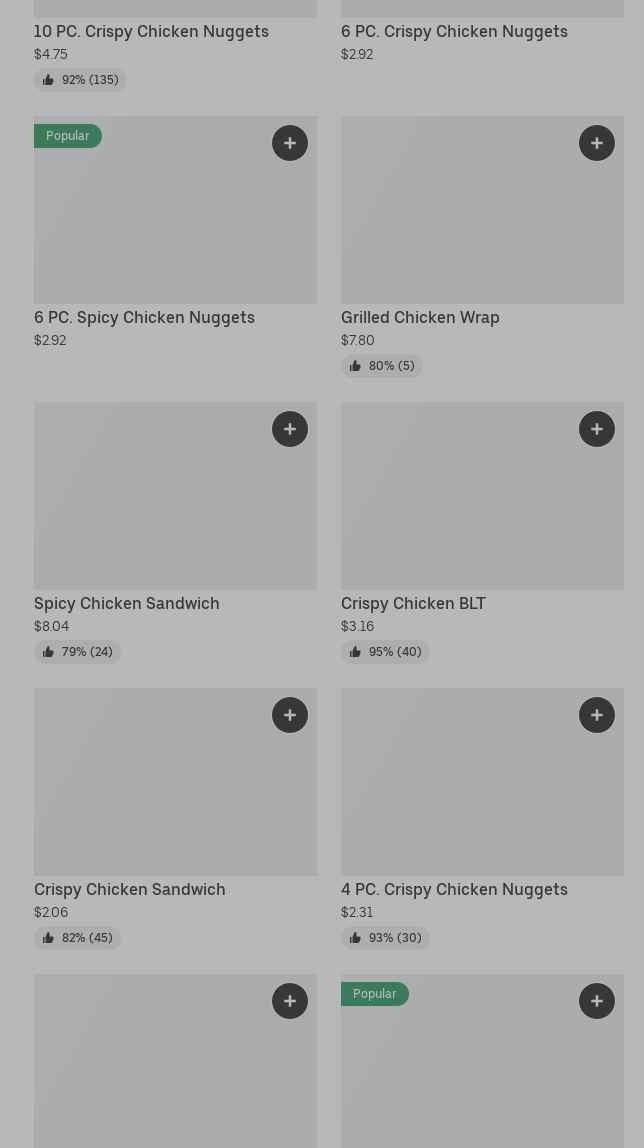Open Spicy Chicken Sandwich details
Viewport: 644px width, 1148px height.
pyautogui.click(x=126, y=603)
